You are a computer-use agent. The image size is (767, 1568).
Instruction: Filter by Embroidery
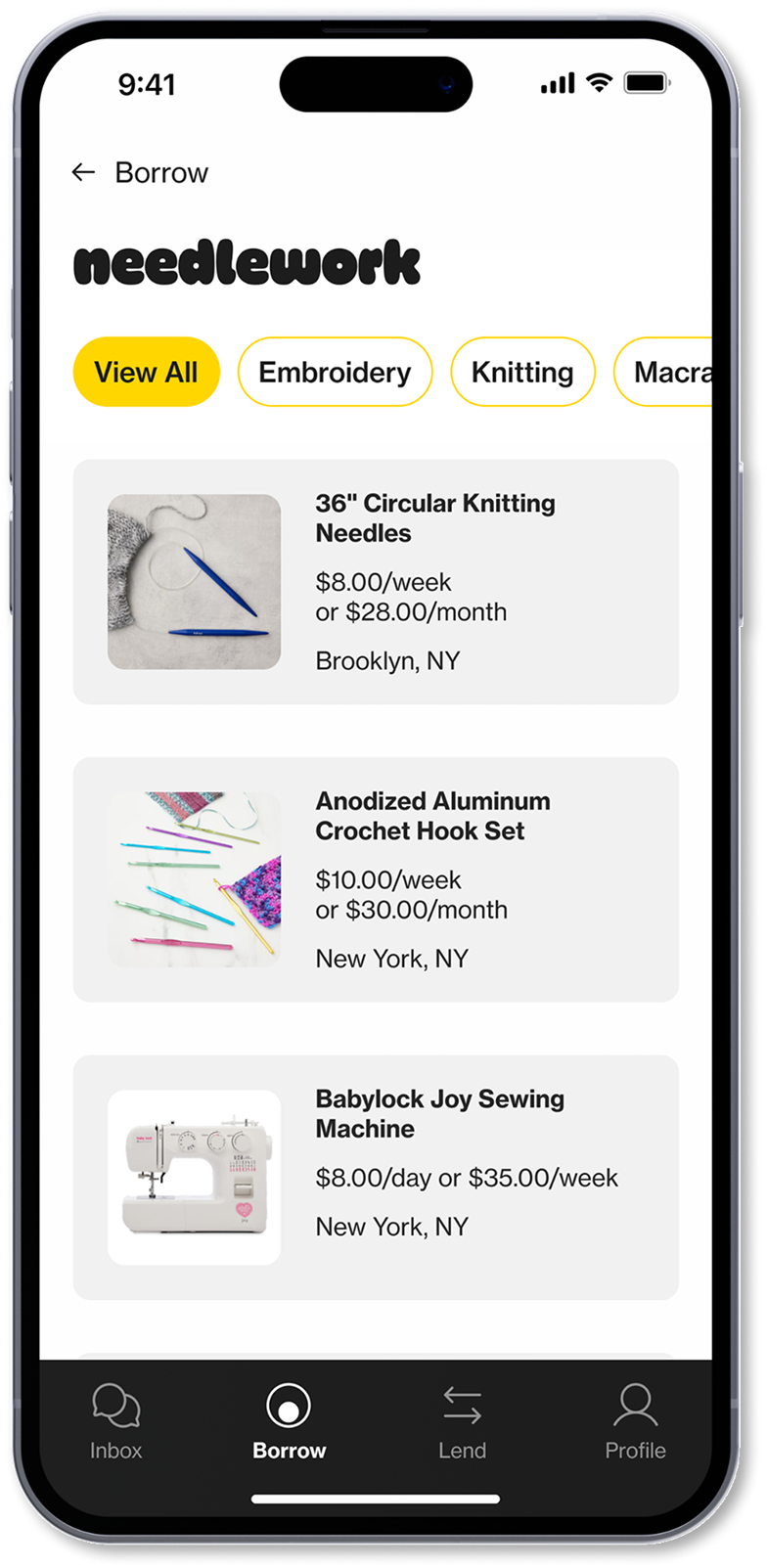335,372
